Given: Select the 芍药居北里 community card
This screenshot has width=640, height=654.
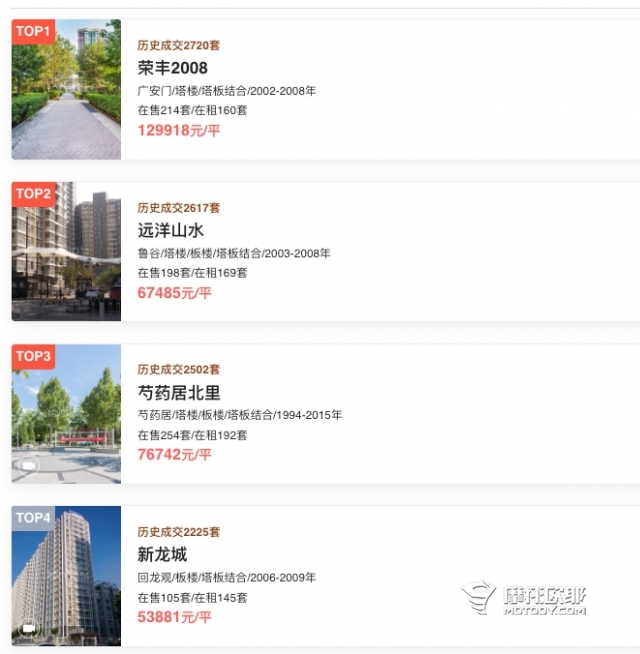Looking at the screenshot, I should 179,392.
